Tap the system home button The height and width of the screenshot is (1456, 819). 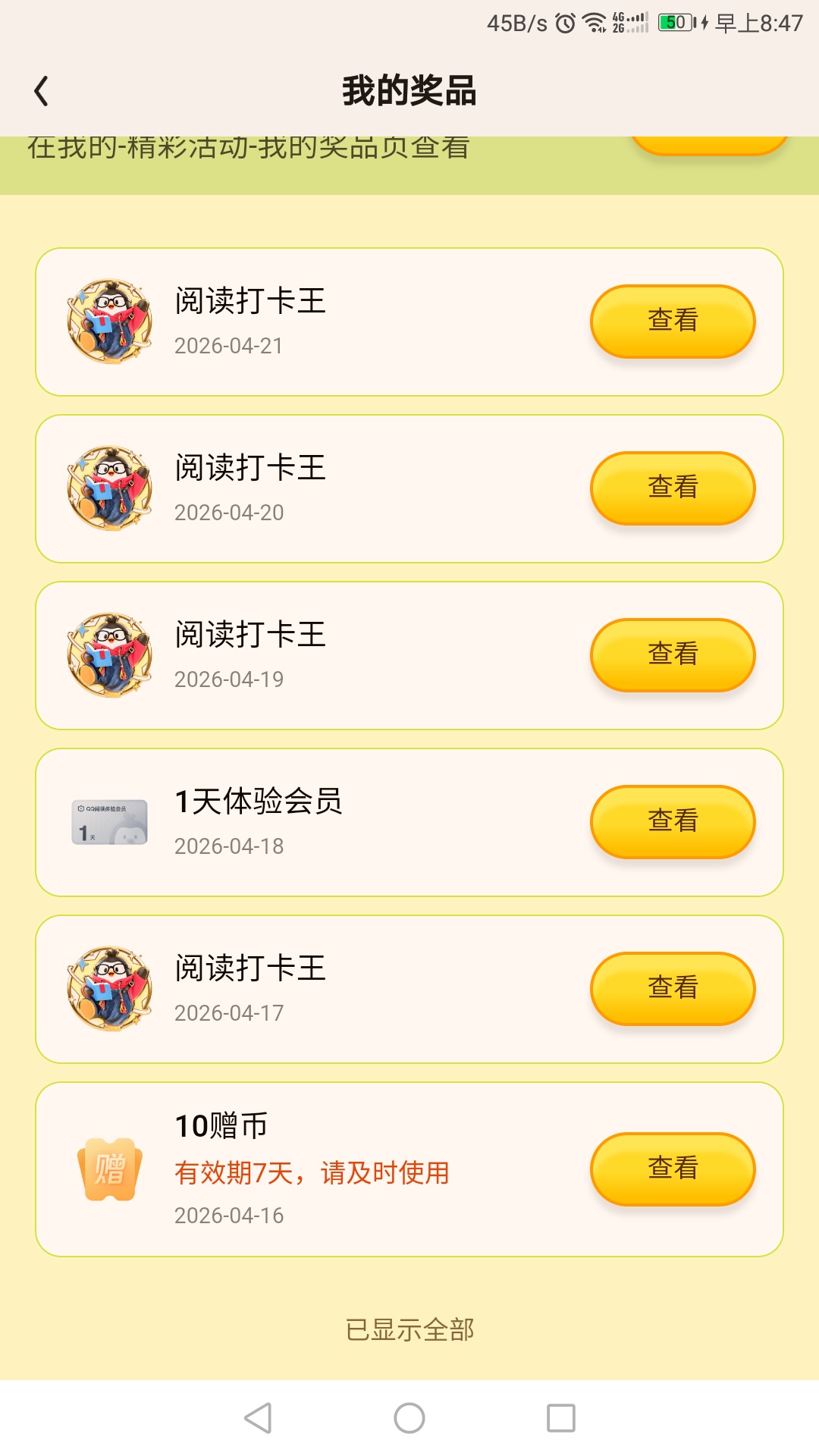[x=409, y=1418]
